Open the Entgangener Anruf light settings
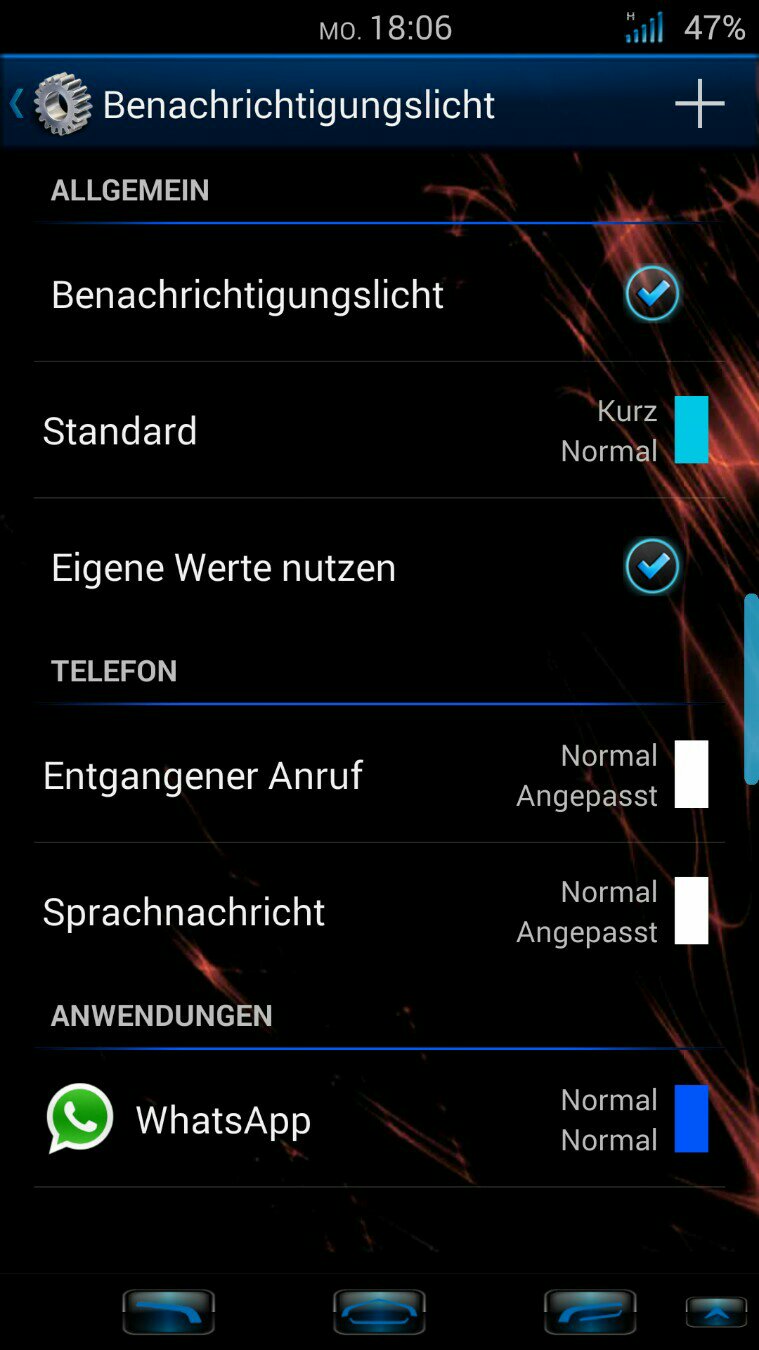The height and width of the screenshot is (1350, 759). 379,775
